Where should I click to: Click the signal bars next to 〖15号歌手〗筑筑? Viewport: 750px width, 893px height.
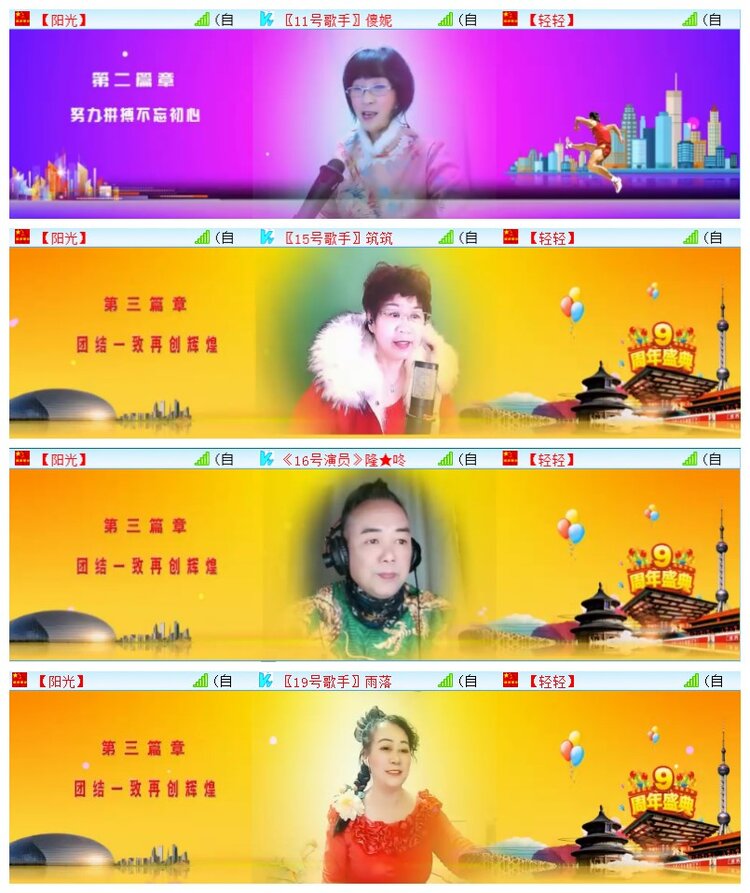tap(444, 237)
